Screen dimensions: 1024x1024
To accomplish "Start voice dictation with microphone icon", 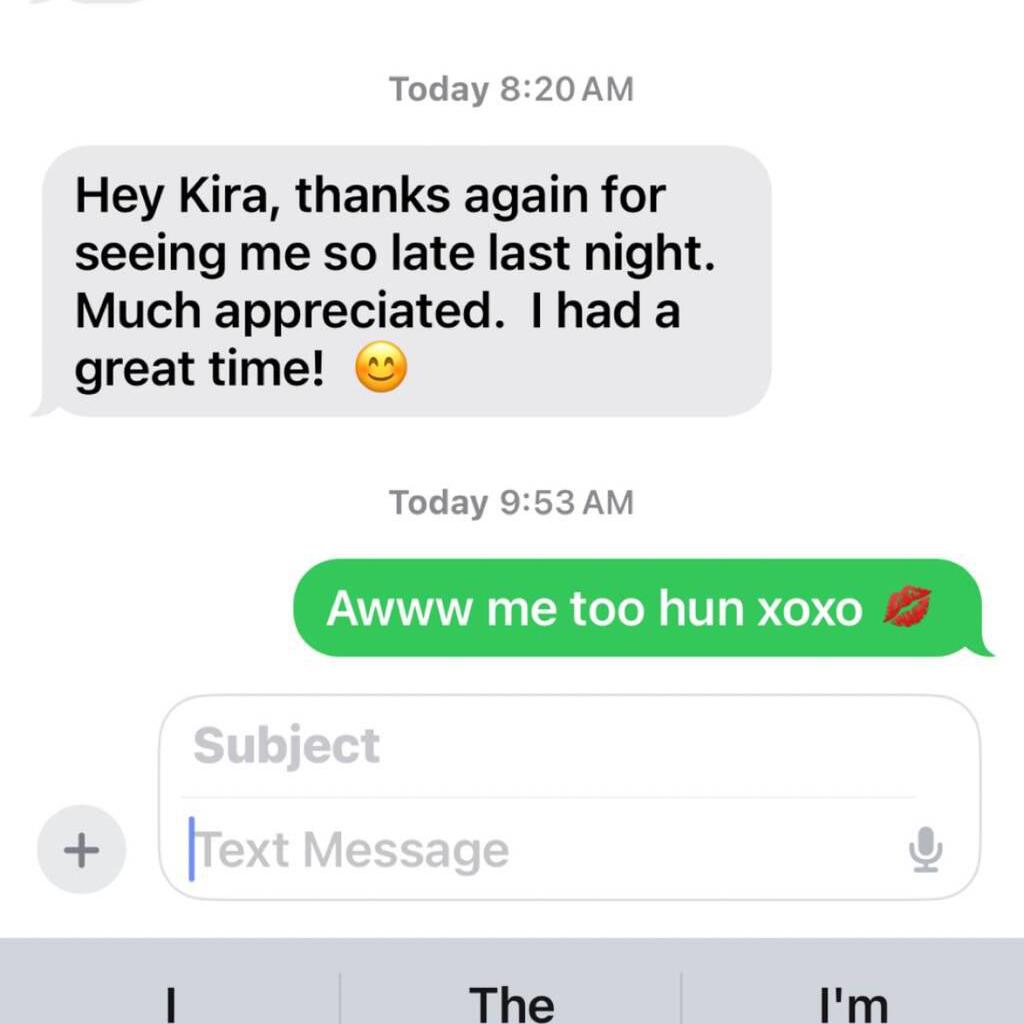I will click(926, 850).
